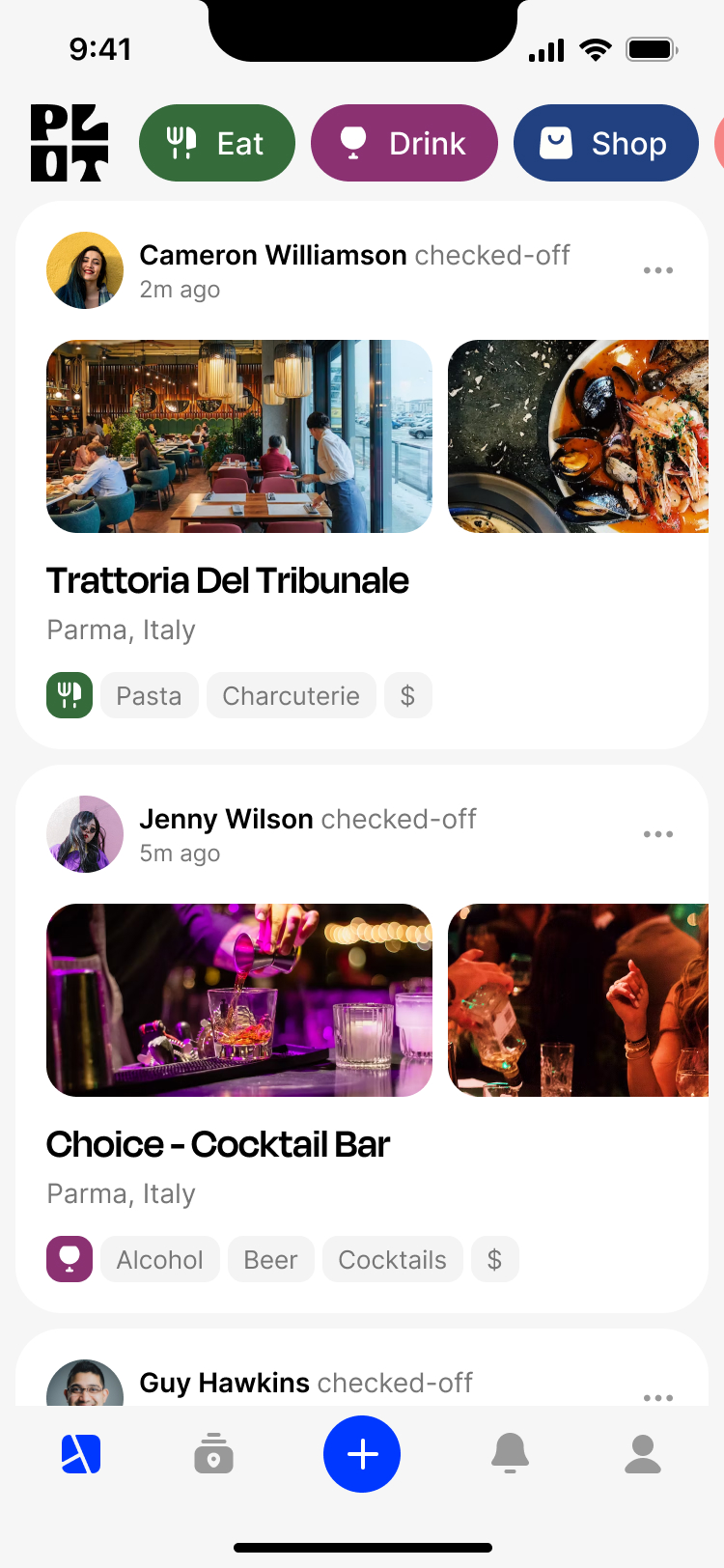Tap the Beer tag
The height and width of the screenshot is (1568, 724).
tap(270, 1259)
